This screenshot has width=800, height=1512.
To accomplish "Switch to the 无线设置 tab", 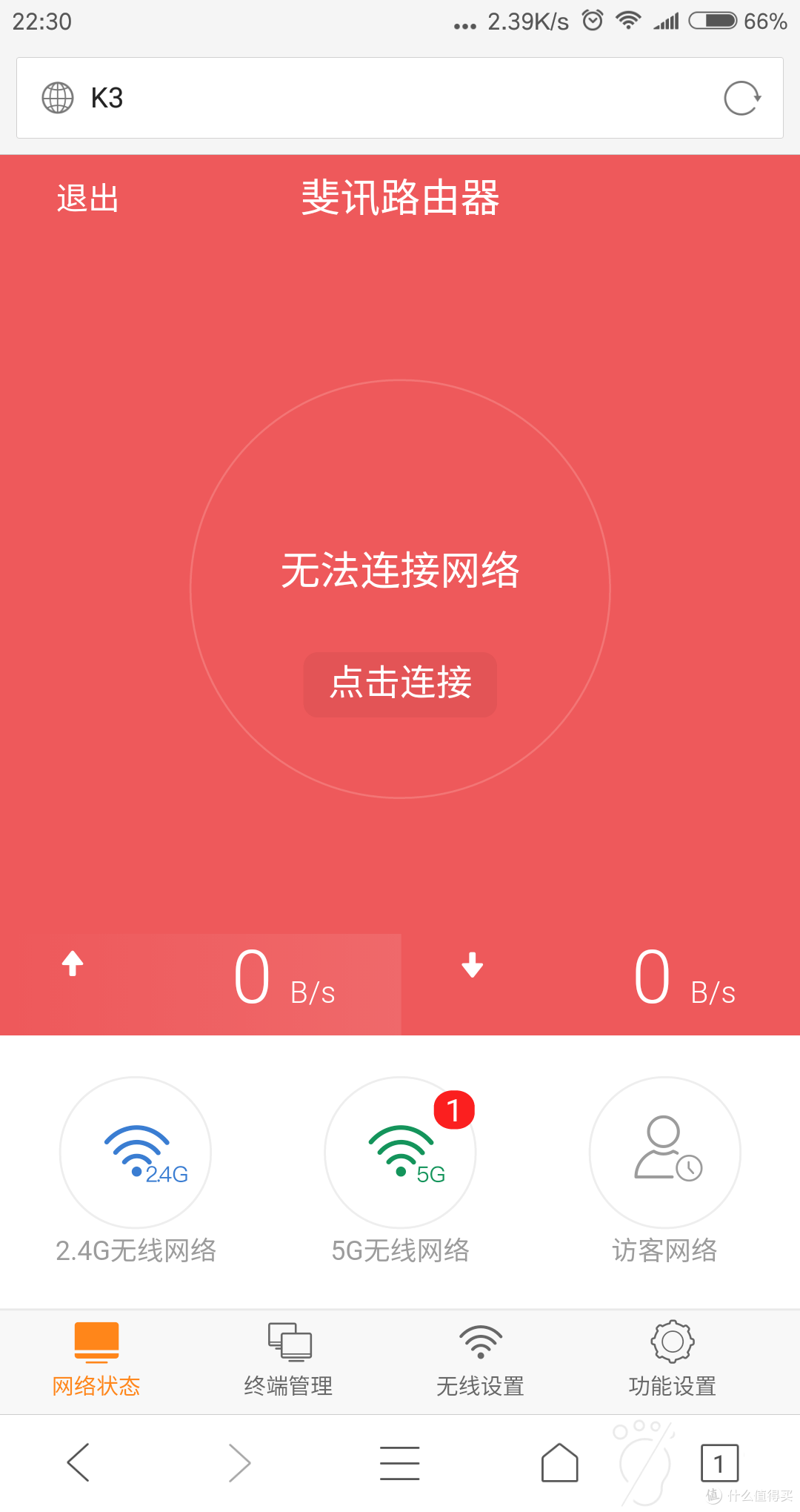I will click(x=480, y=1361).
